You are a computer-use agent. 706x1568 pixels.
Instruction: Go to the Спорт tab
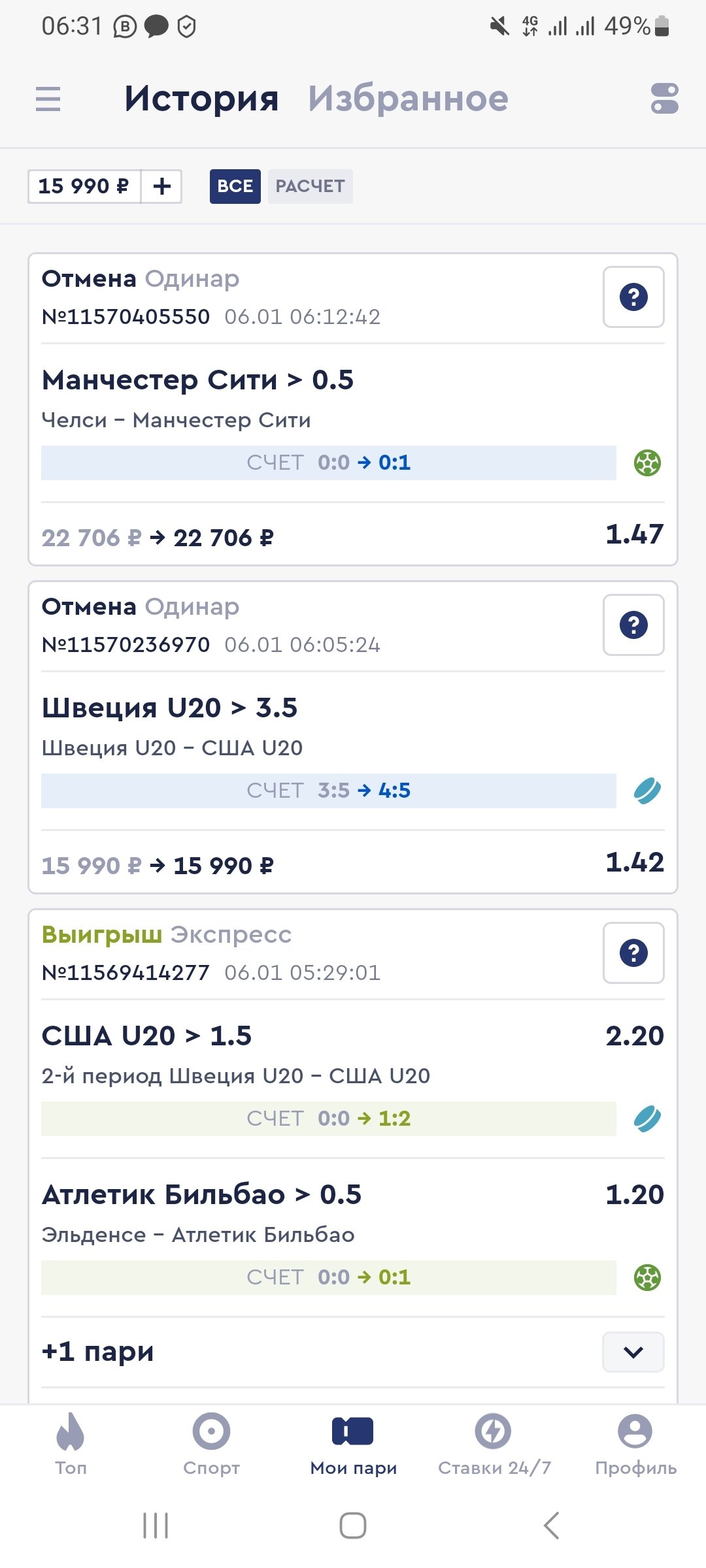pyautogui.click(x=211, y=1443)
